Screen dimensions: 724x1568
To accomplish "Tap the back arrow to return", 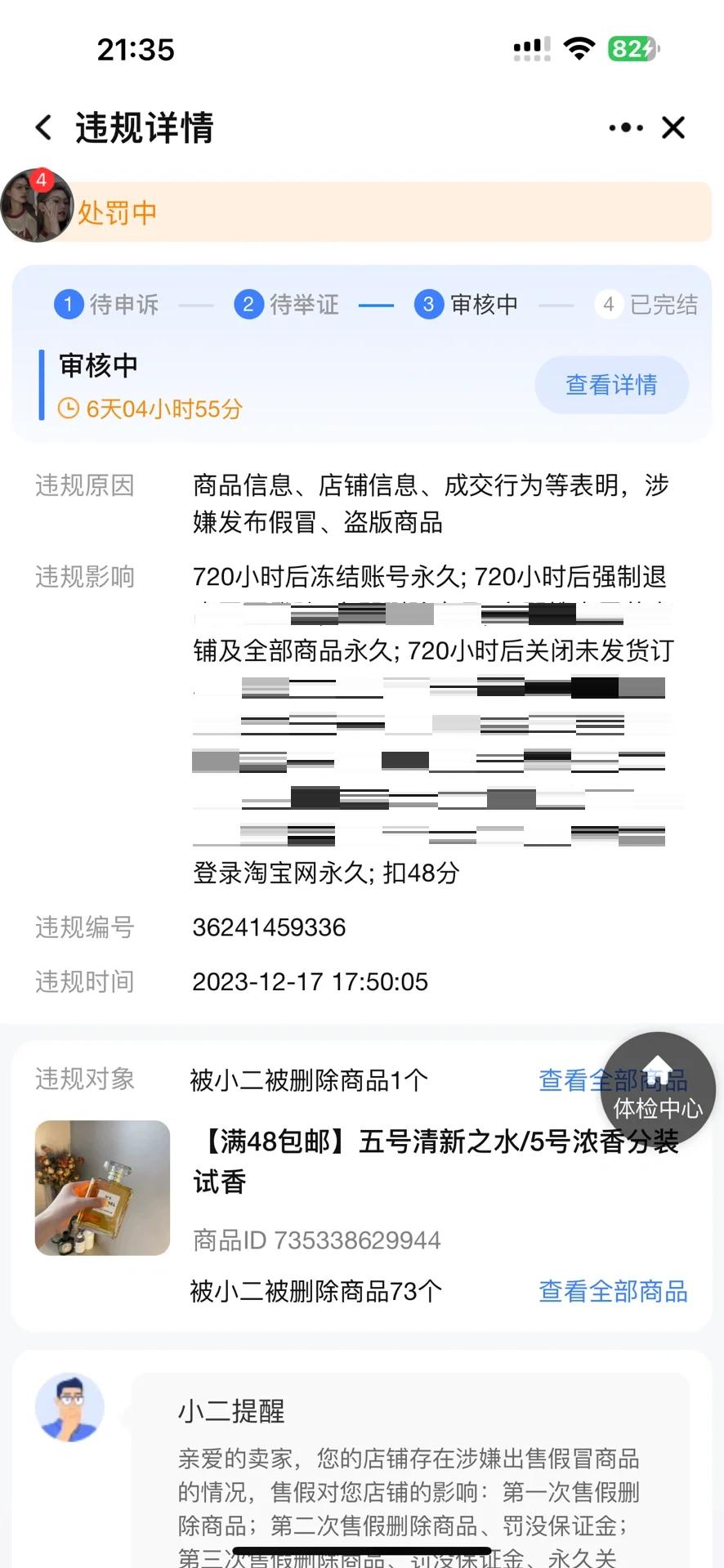I will coord(42,127).
